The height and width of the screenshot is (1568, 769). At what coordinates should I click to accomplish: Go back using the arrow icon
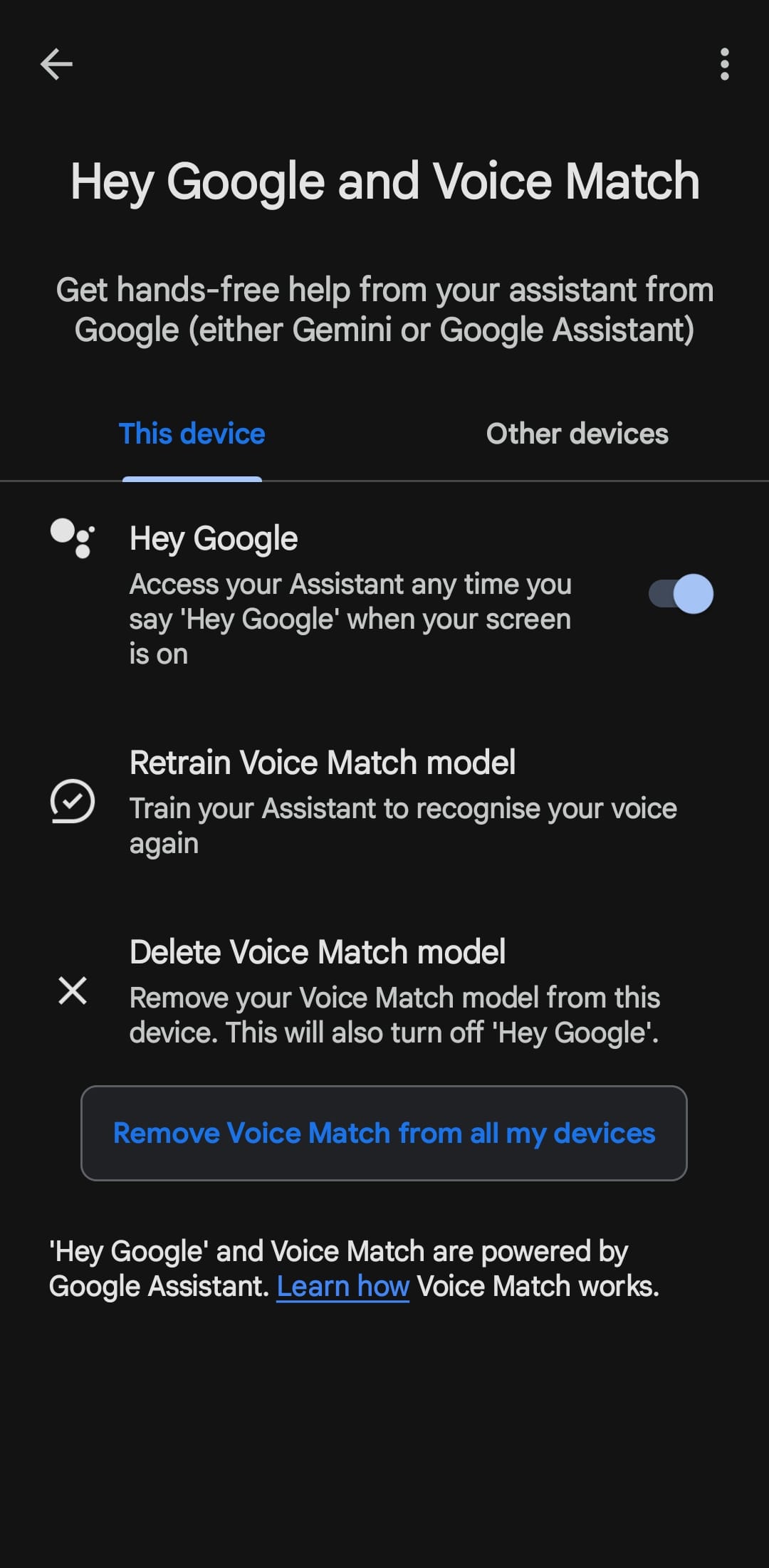click(x=56, y=64)
